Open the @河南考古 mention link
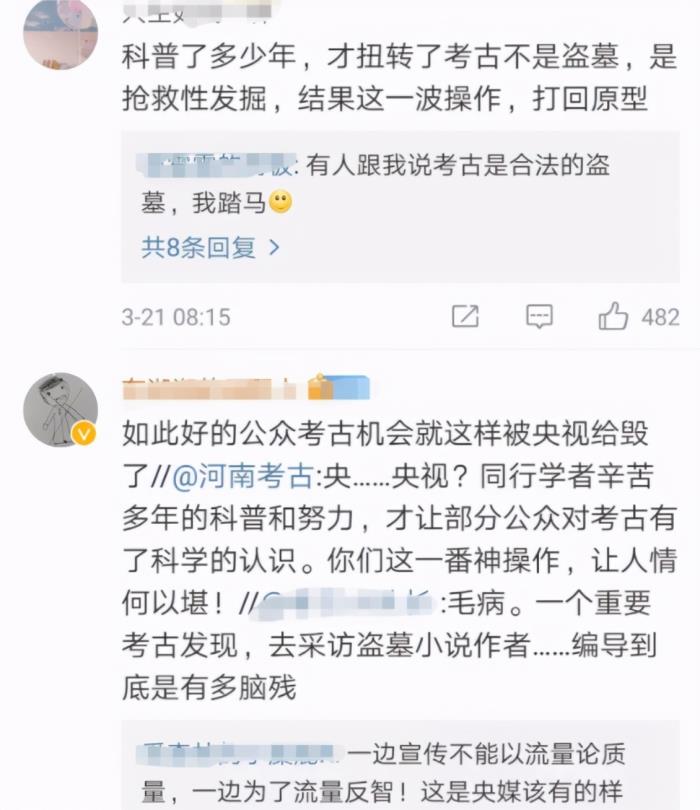The height and width of the screenshot is (810, 700). point(232,476)
